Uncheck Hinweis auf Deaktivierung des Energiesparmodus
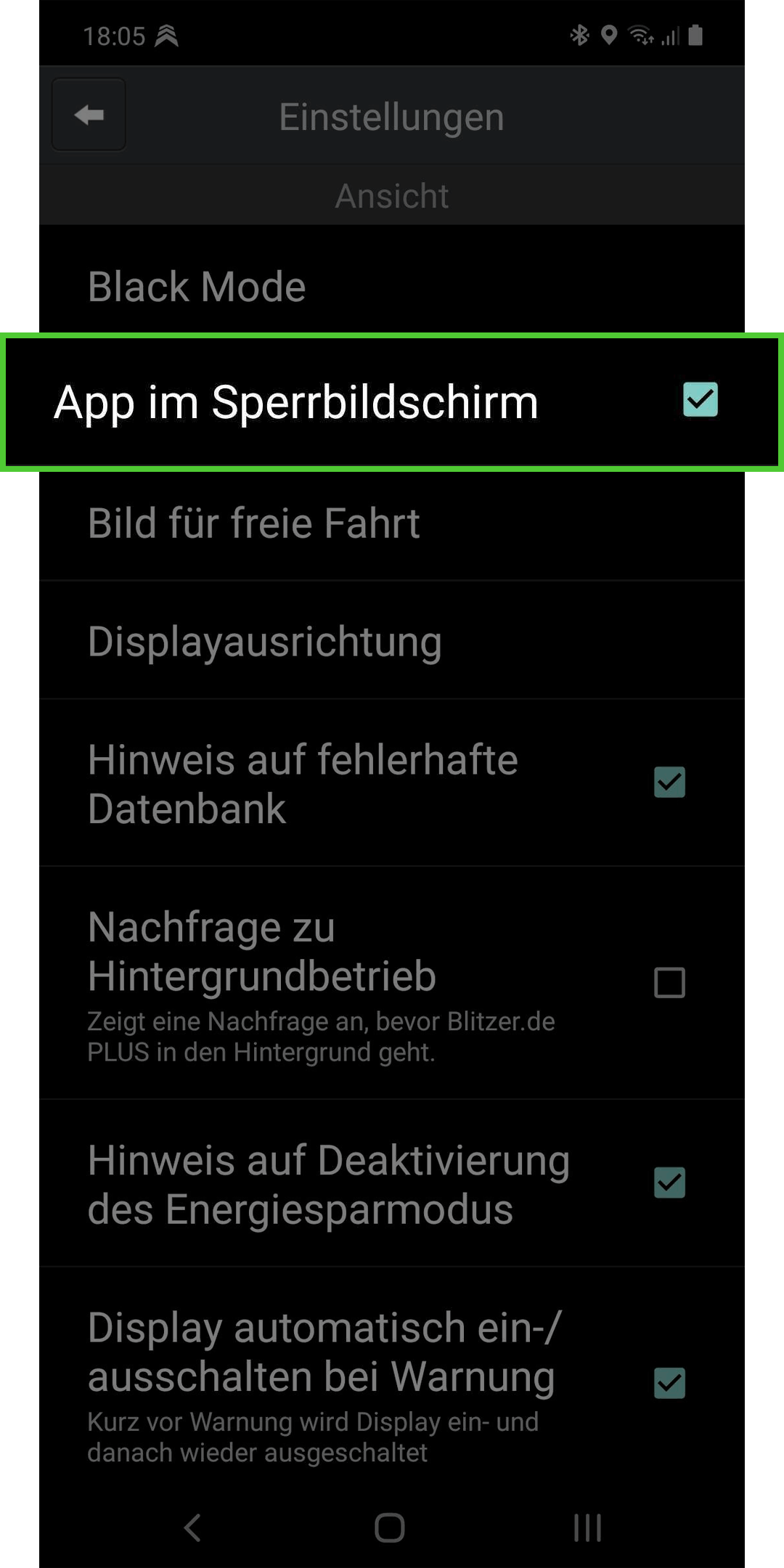 click(669, 1183)
